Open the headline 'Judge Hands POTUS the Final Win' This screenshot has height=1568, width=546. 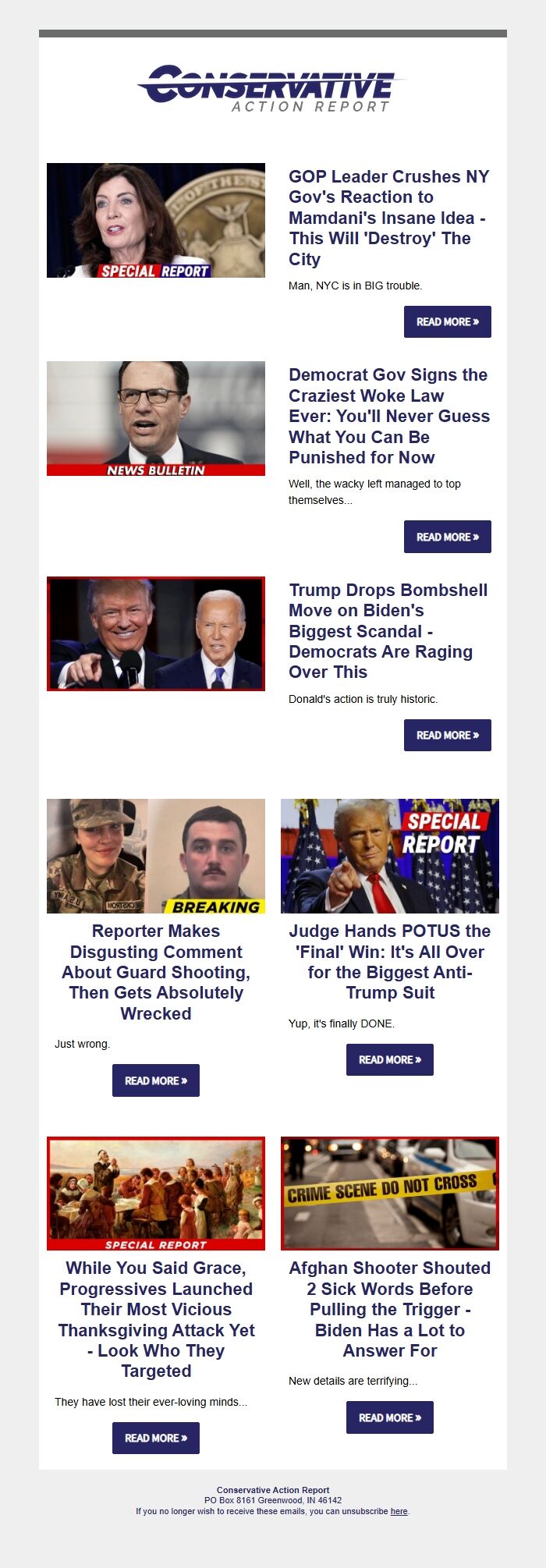pos(389,961)
